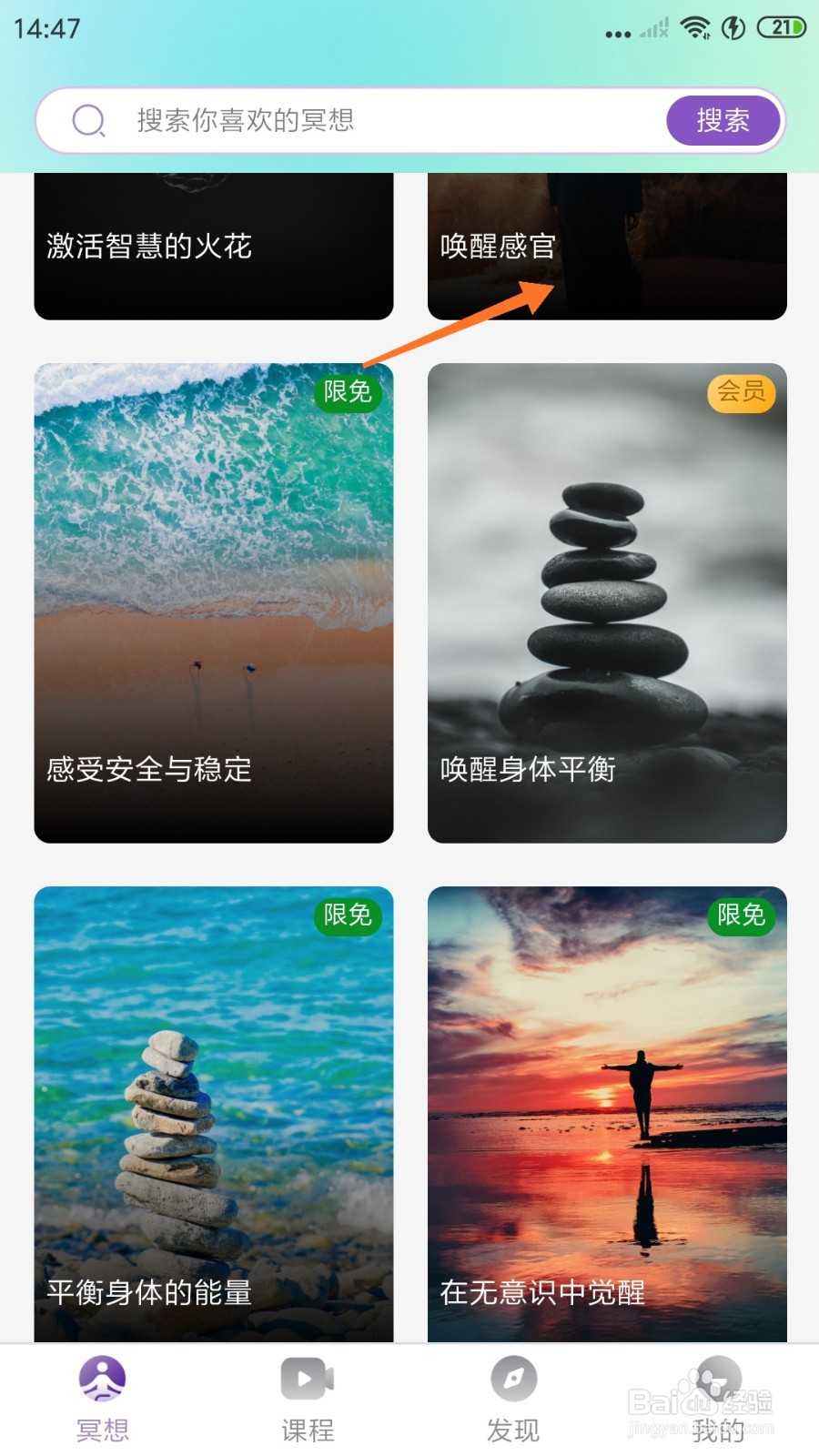Open the 唤醒感官 meditation card
The image size is (819, 1456).
(x=607, y=246)
